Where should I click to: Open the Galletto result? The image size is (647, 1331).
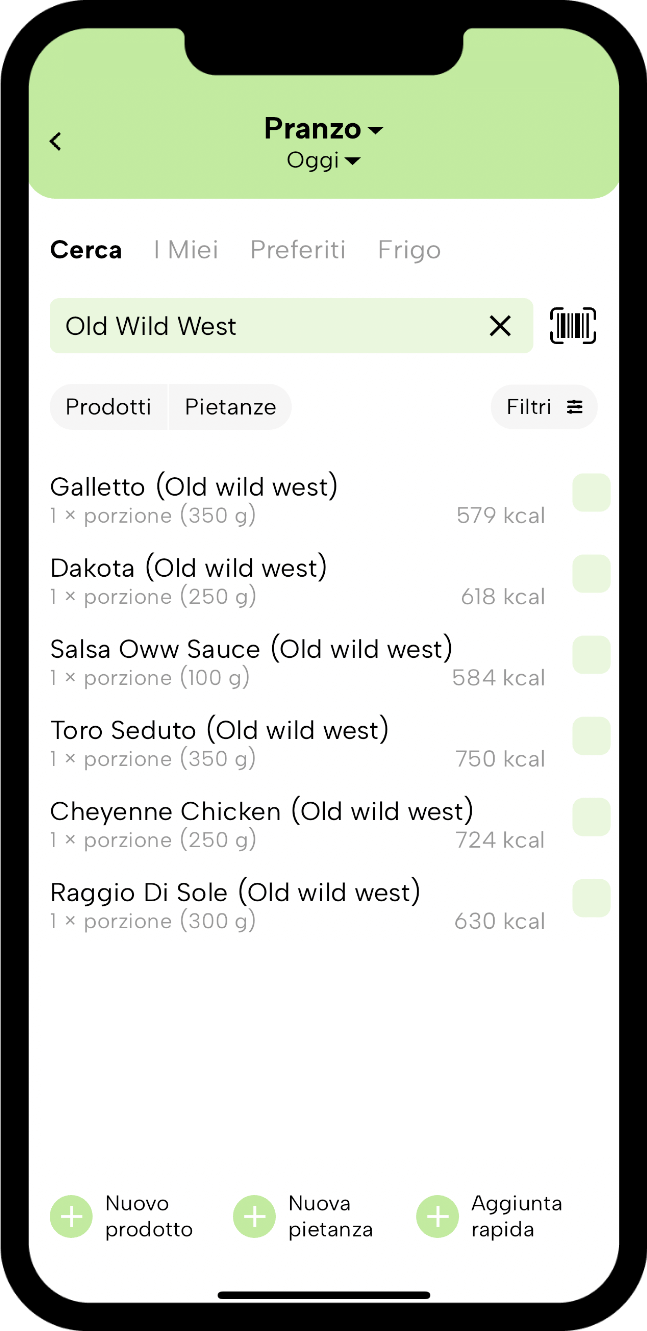tap(298, 500)
